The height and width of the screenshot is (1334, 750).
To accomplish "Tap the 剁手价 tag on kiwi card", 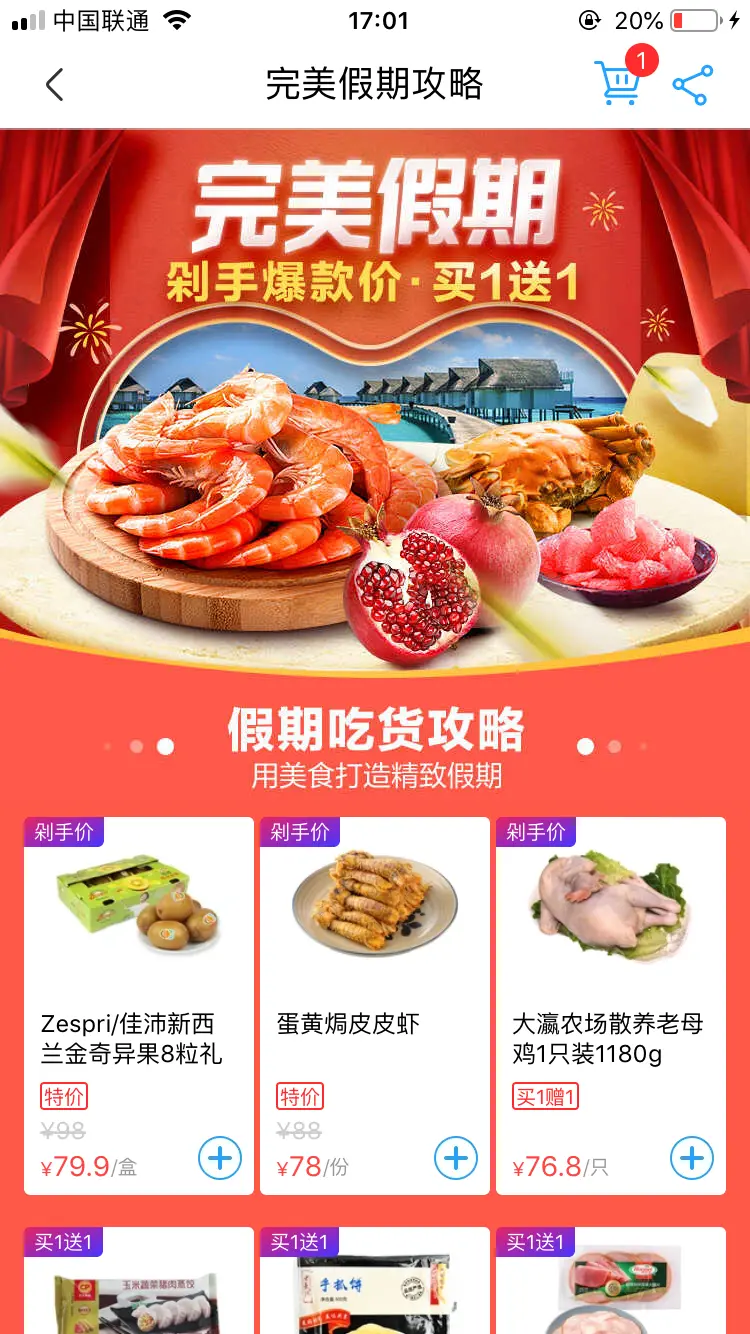I will click(x=64, y=831).
